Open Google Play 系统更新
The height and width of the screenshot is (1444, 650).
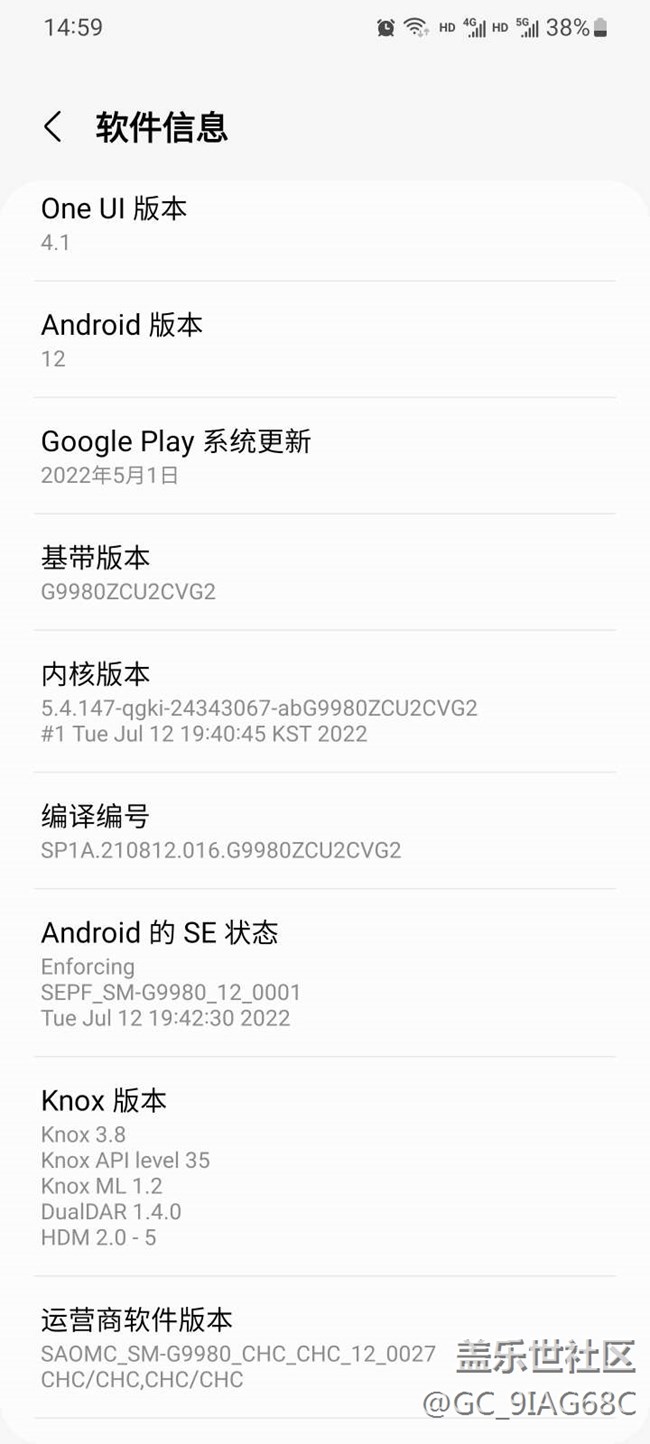point(325,456)
